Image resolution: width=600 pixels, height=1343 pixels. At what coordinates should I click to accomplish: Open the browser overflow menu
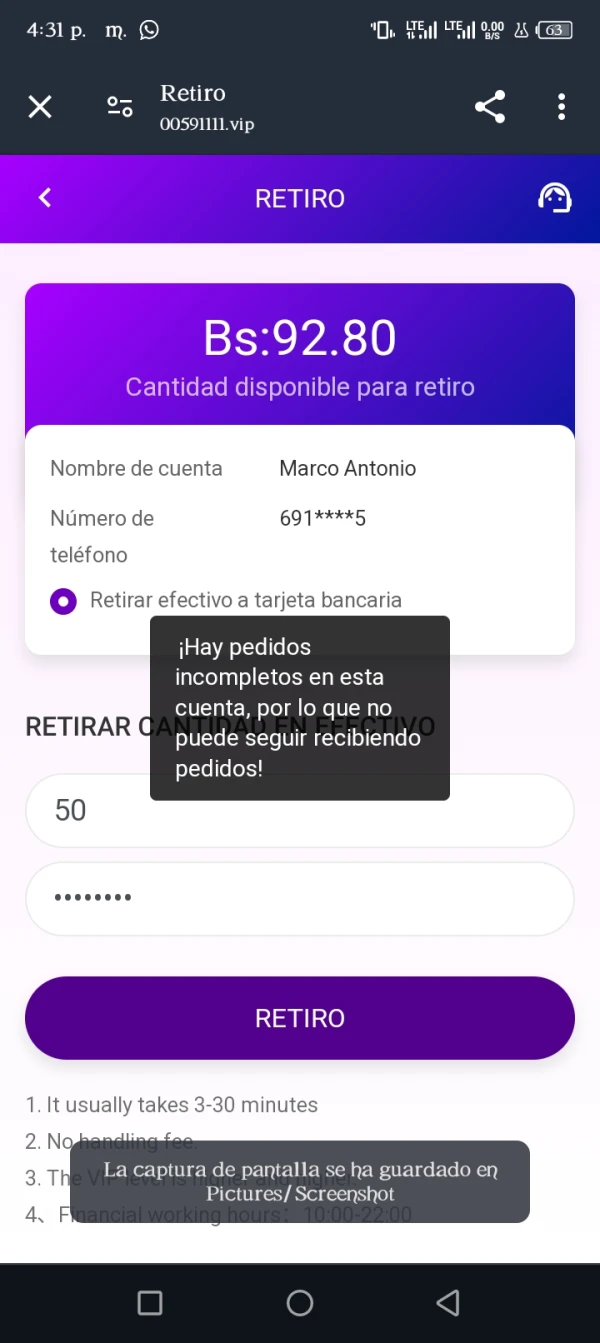click(562, 107)
